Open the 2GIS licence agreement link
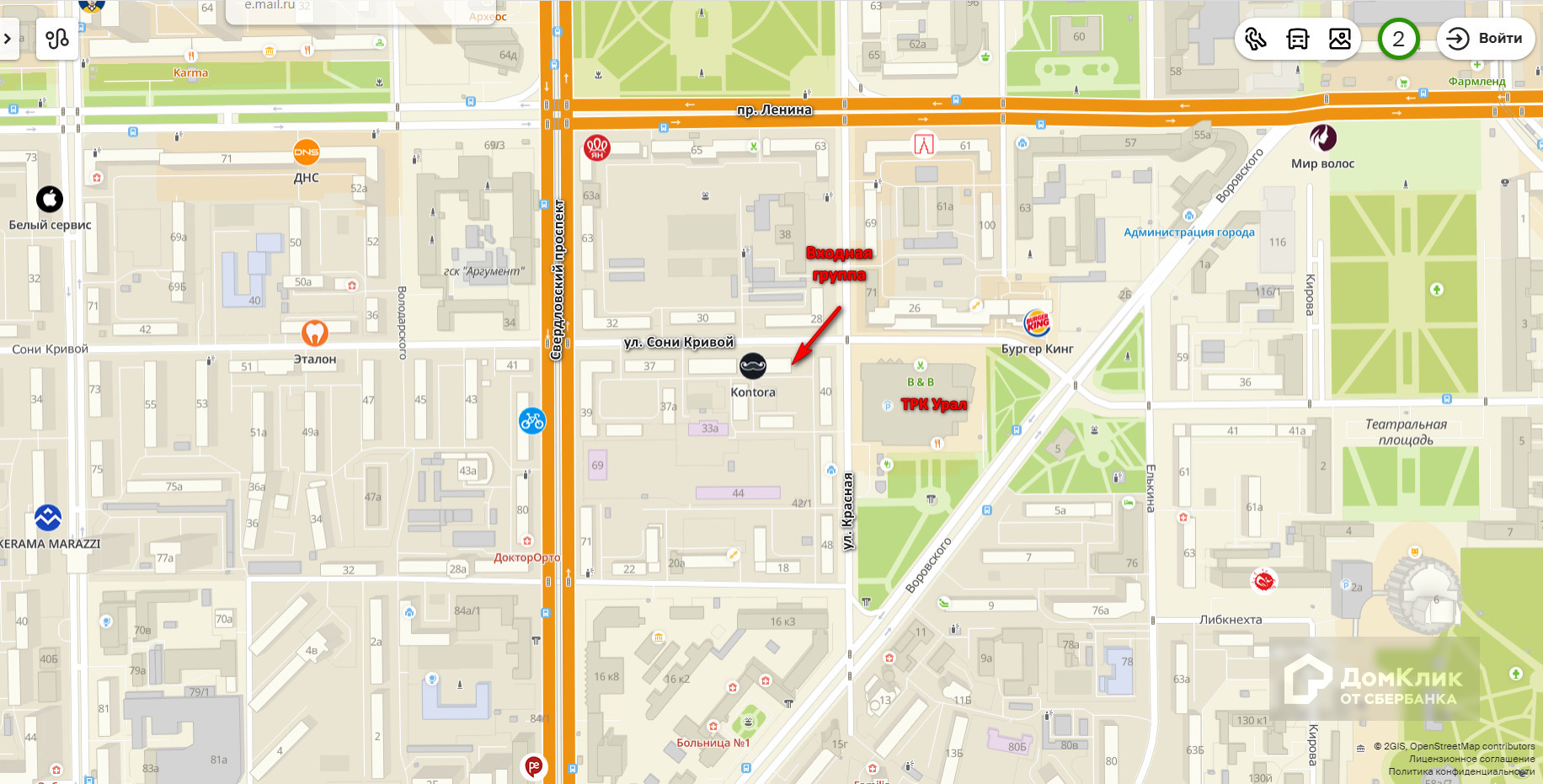 1472,759
